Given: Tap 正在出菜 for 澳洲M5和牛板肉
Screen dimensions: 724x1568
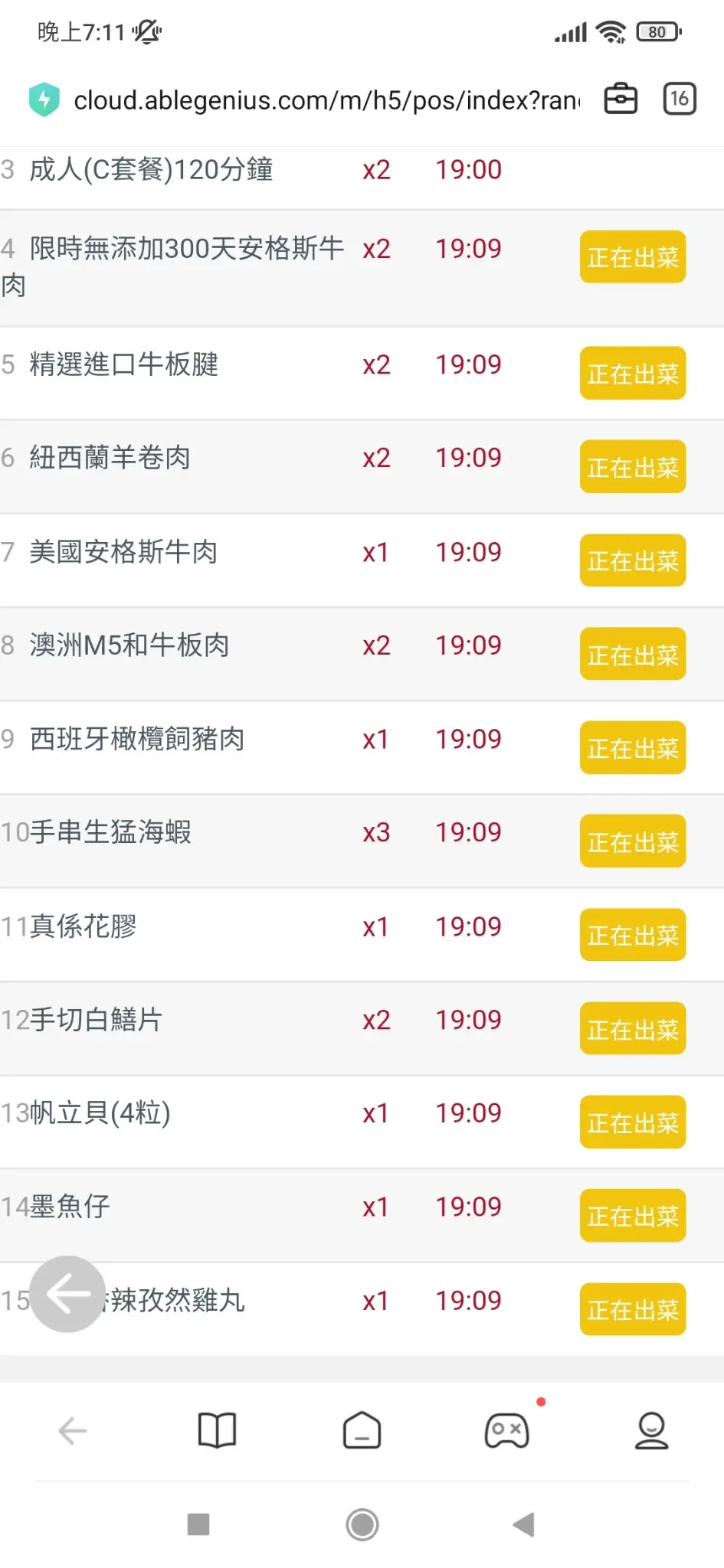Looking at the screenshot, I should (x=632, y=655).
